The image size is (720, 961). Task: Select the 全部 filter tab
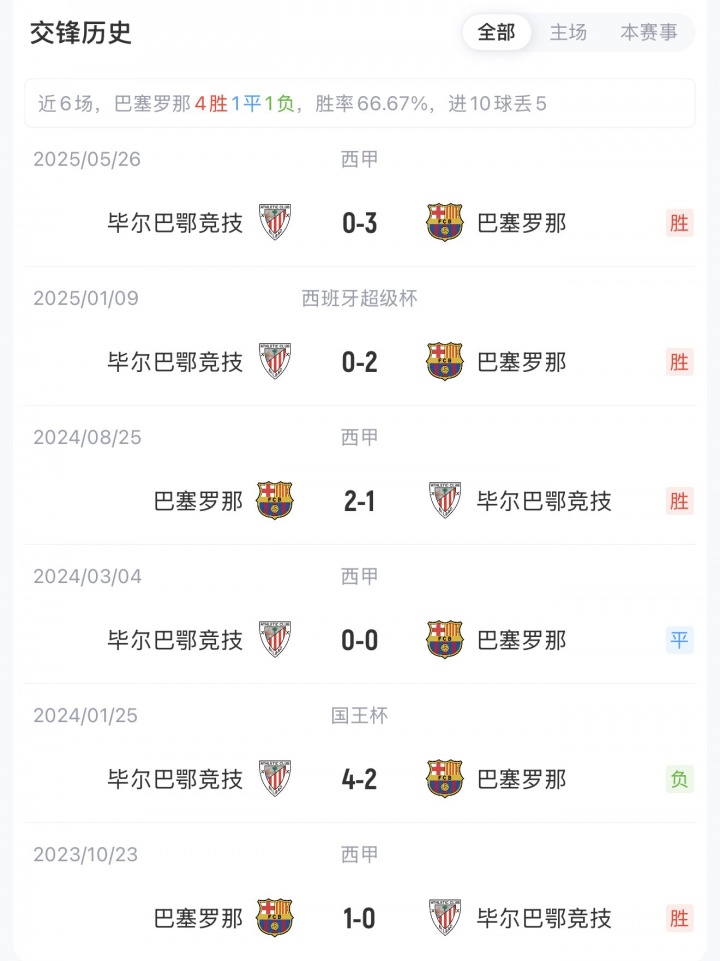pyautogui.click(x=496, y=32)
